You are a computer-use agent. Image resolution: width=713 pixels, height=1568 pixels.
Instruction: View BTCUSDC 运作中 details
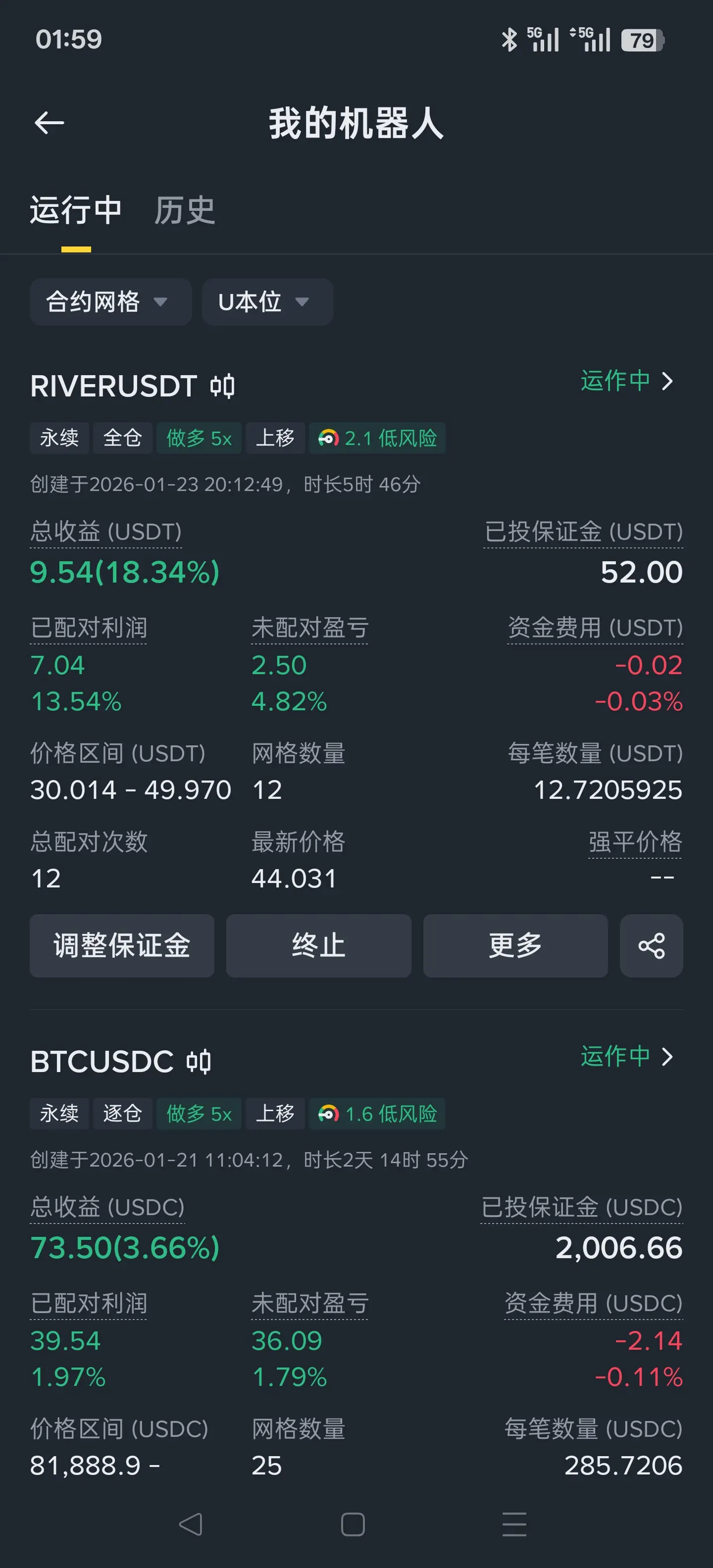(626, 1057)
